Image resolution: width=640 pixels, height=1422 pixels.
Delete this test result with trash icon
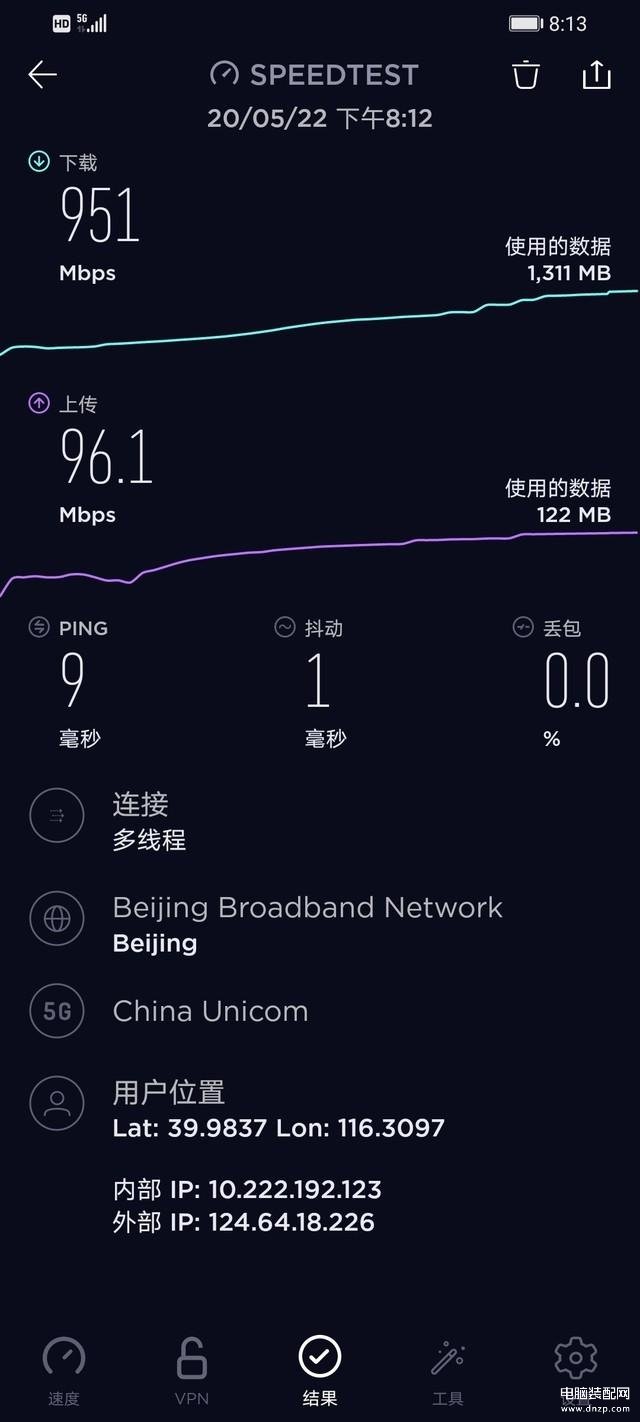526,75
